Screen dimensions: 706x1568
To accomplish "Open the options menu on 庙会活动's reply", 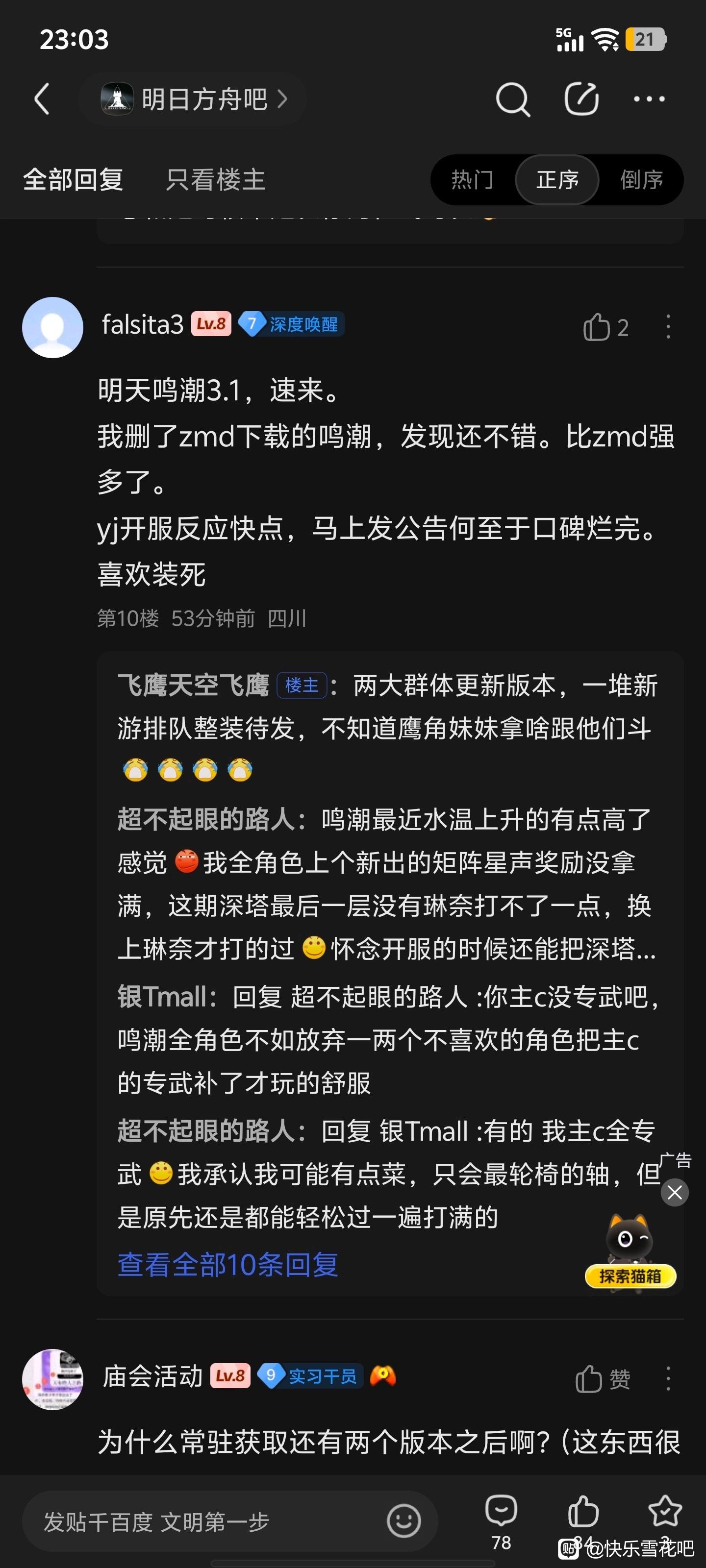I will (x=668, y=1379).
